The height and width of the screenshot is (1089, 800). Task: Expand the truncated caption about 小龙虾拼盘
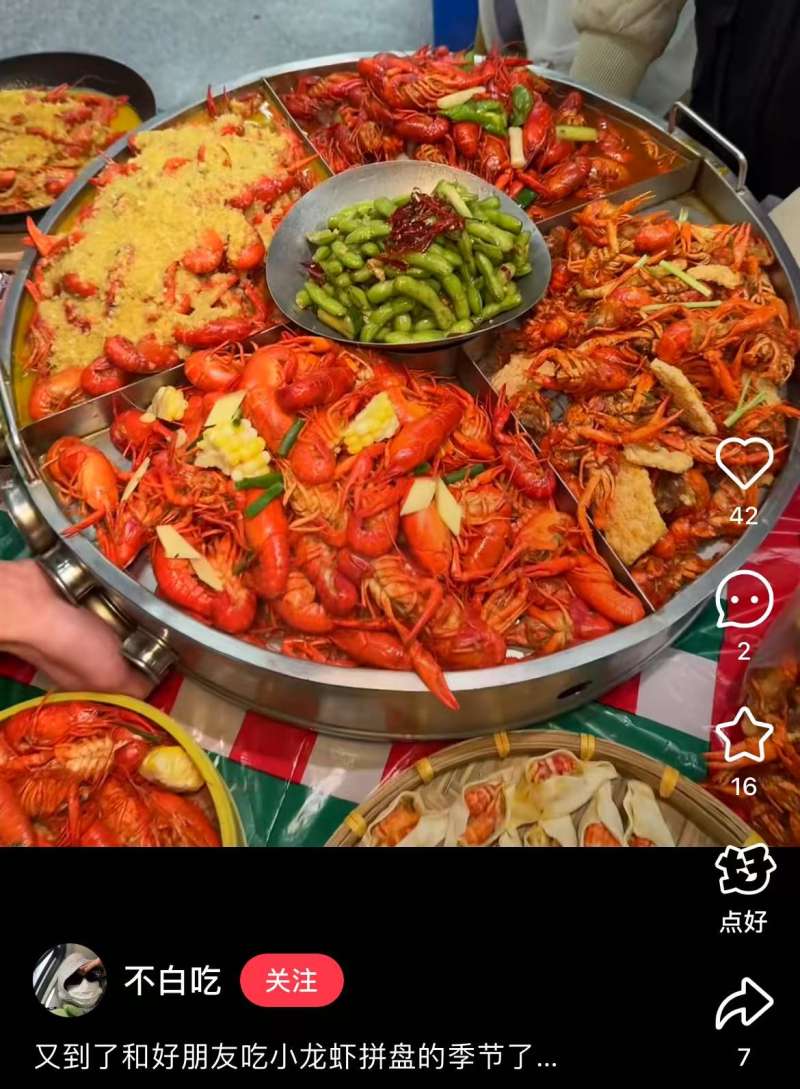pos(296,1056)
